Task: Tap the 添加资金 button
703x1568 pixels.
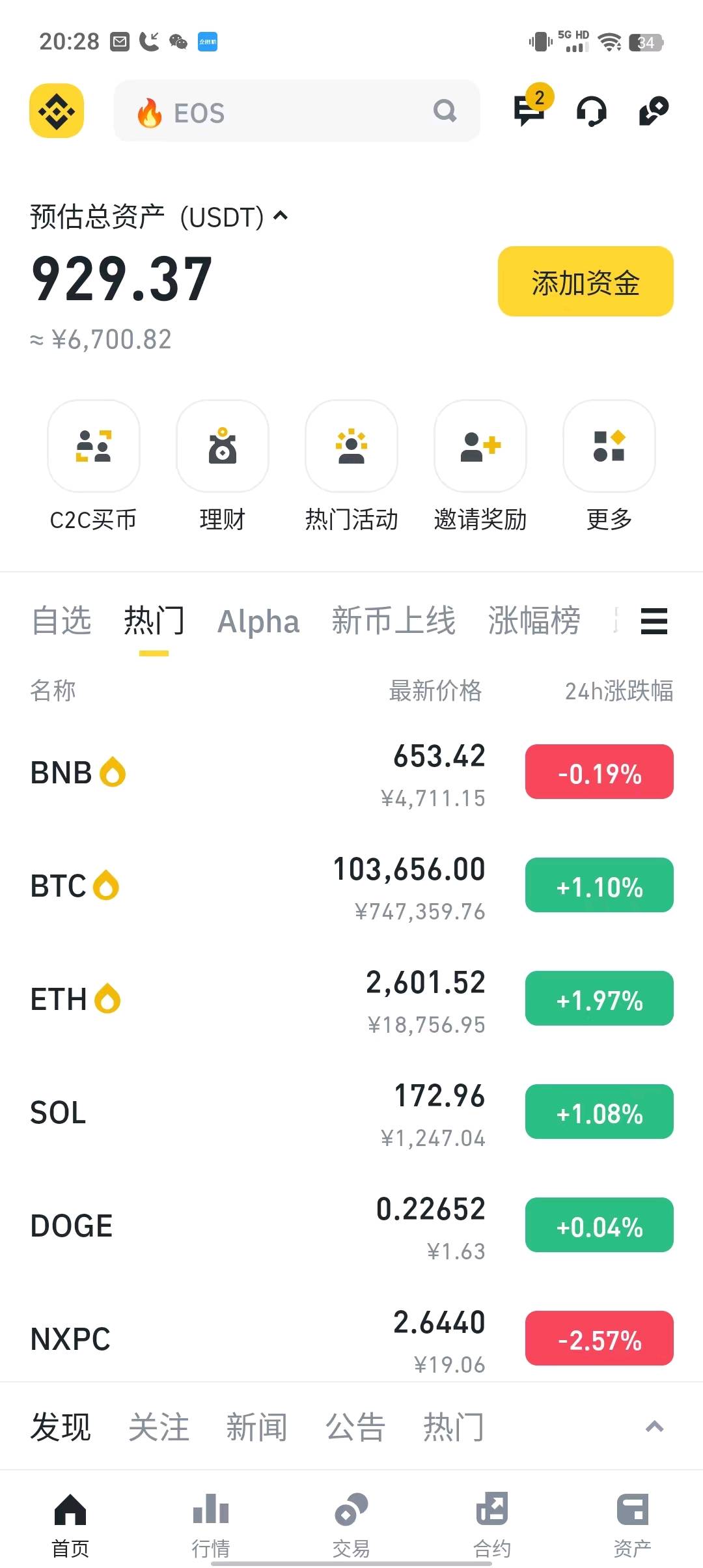Action: (x=585, y=281)
